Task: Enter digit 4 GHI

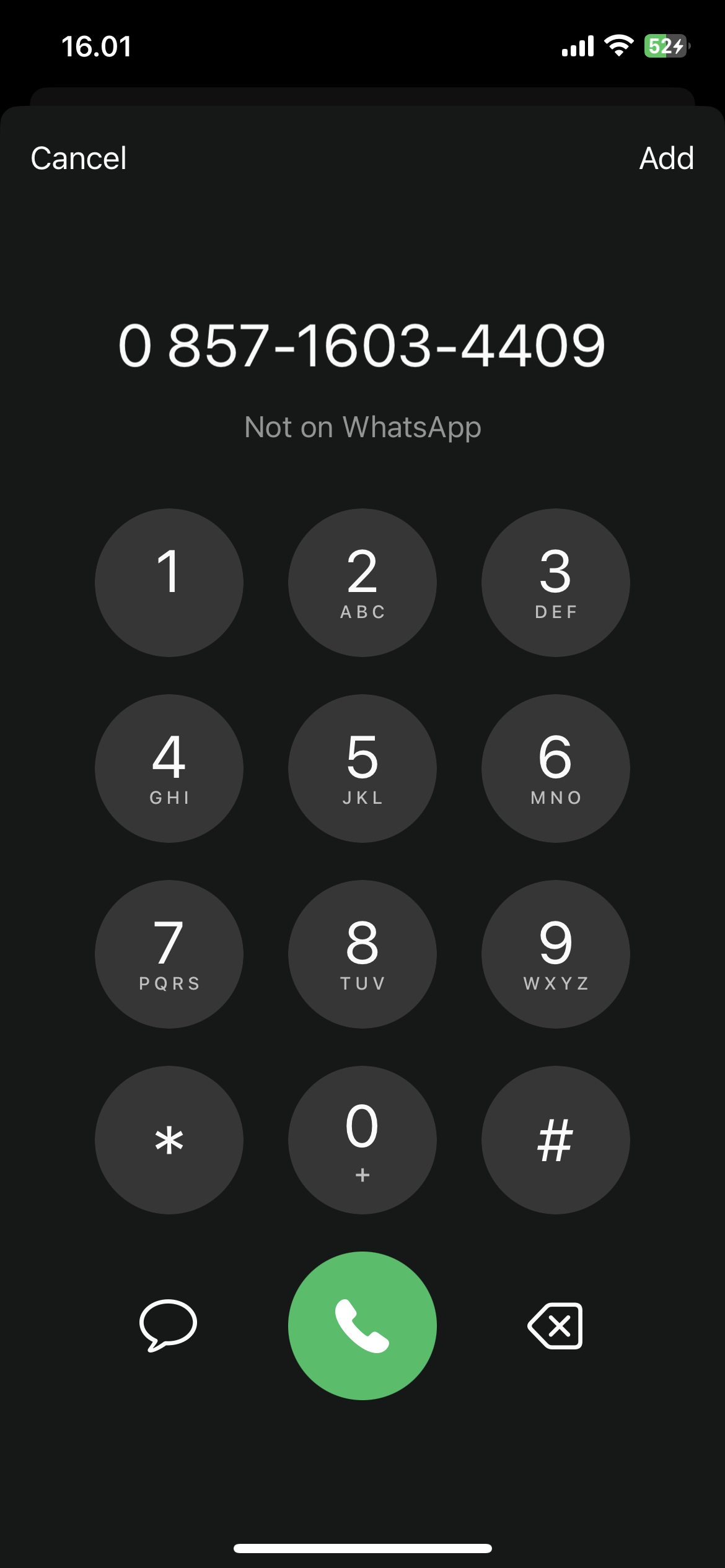Action: pyautogui.click(x=169, y=769)
